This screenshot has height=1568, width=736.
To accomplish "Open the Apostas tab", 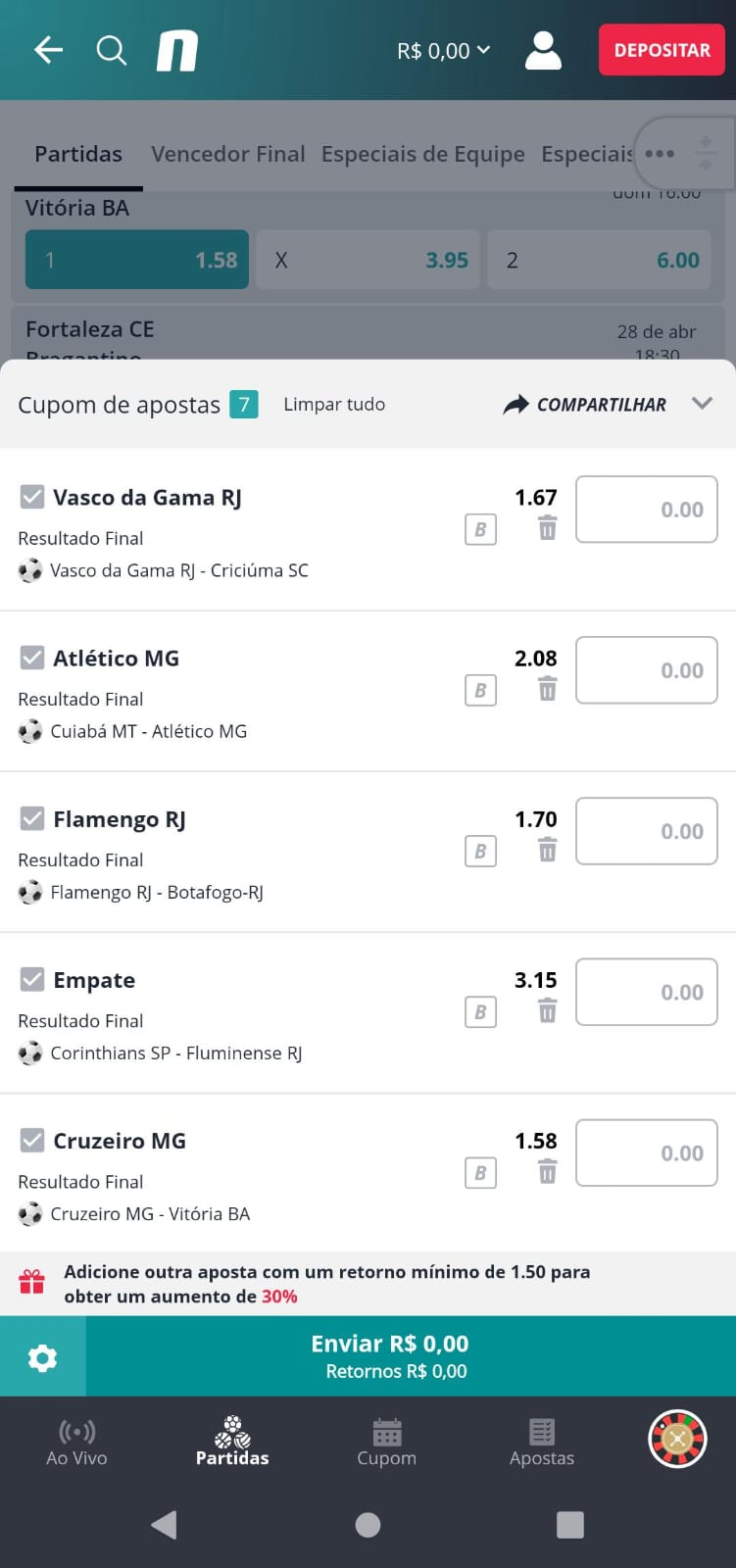I will (x=542, y=1443).
